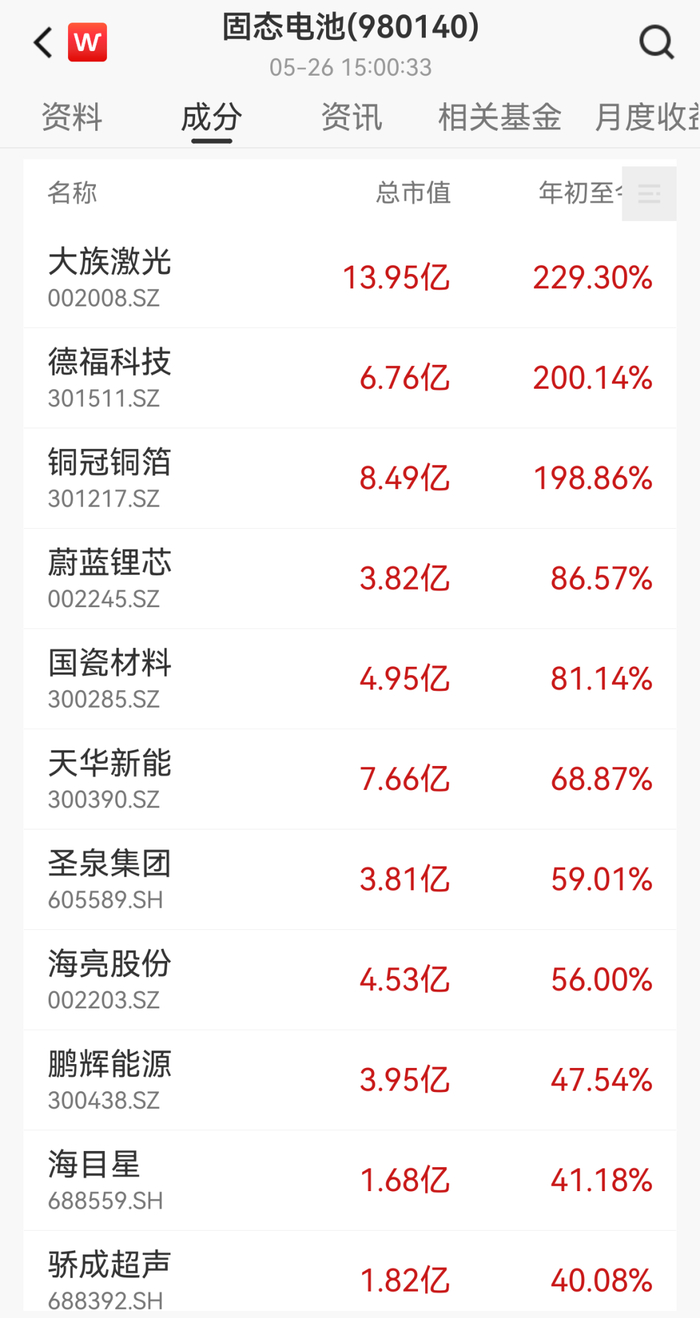Open stock 德福科技 301511.SZ
The image size is (700, 1318).
pyautogui.click(x=350, y=378)
